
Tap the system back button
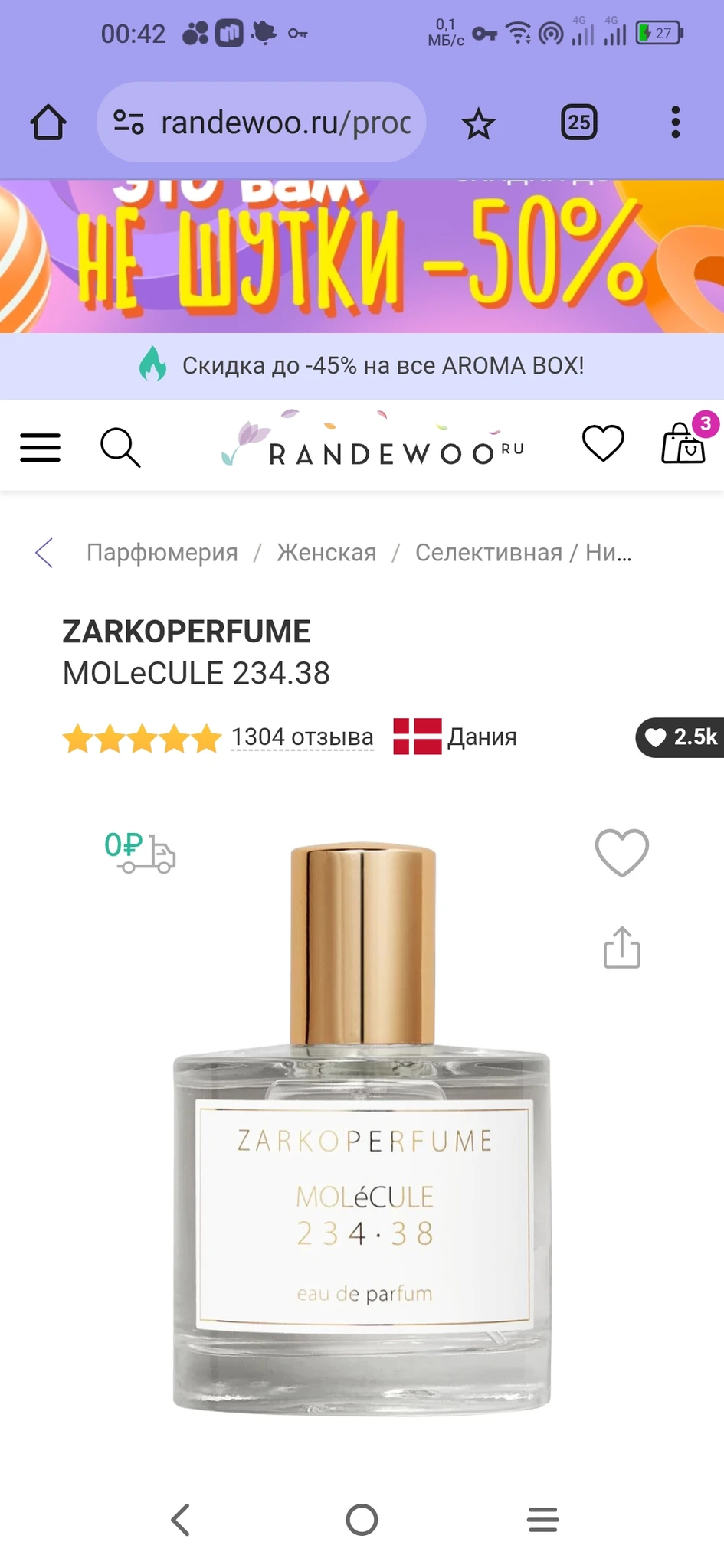[x=181, y=1520]
